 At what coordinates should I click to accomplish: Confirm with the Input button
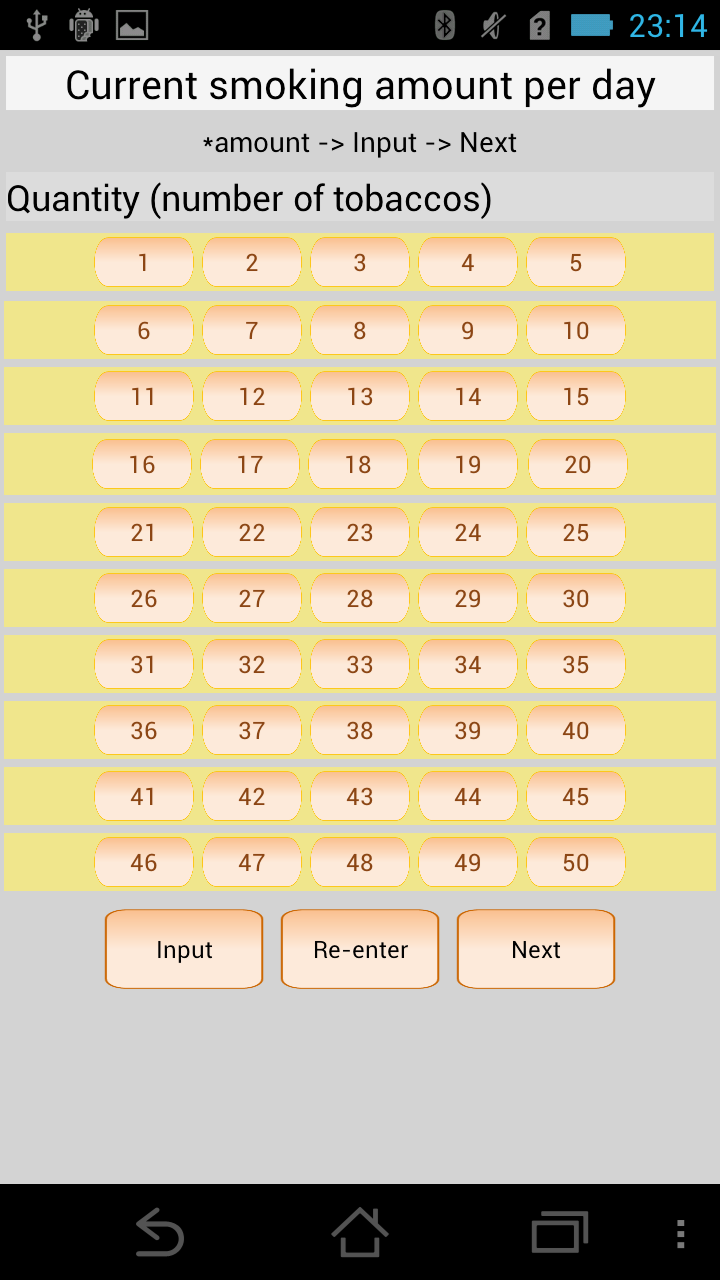(x=184, y=949)
